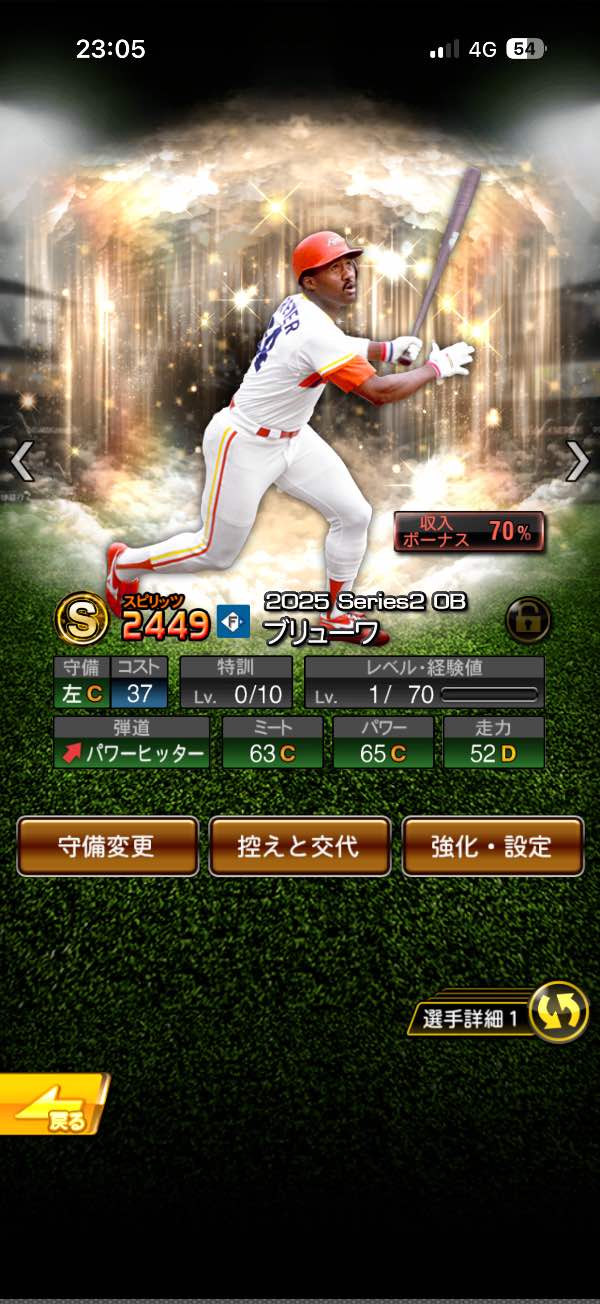Screen dimensions: 600x1304
Task: Open 控えと交代 substitution option
Action: 299,846
